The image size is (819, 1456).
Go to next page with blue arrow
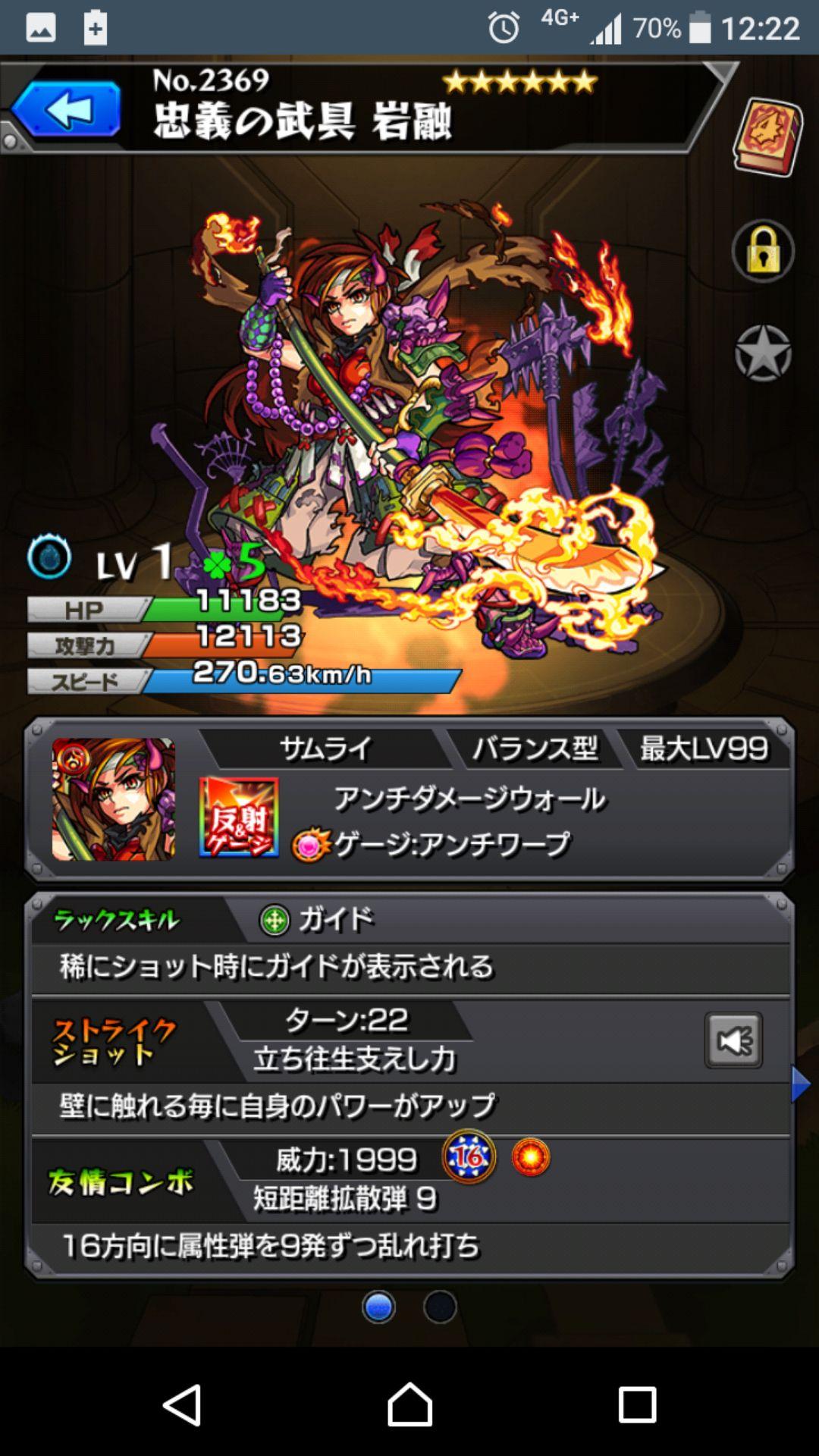[x=800, y=1084]
